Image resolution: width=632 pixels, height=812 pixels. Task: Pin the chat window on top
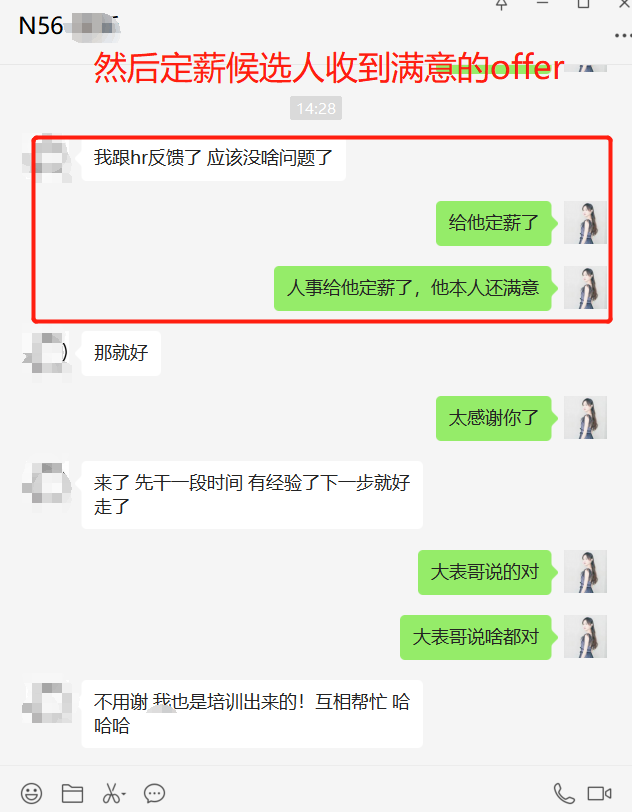pos(502,4)
